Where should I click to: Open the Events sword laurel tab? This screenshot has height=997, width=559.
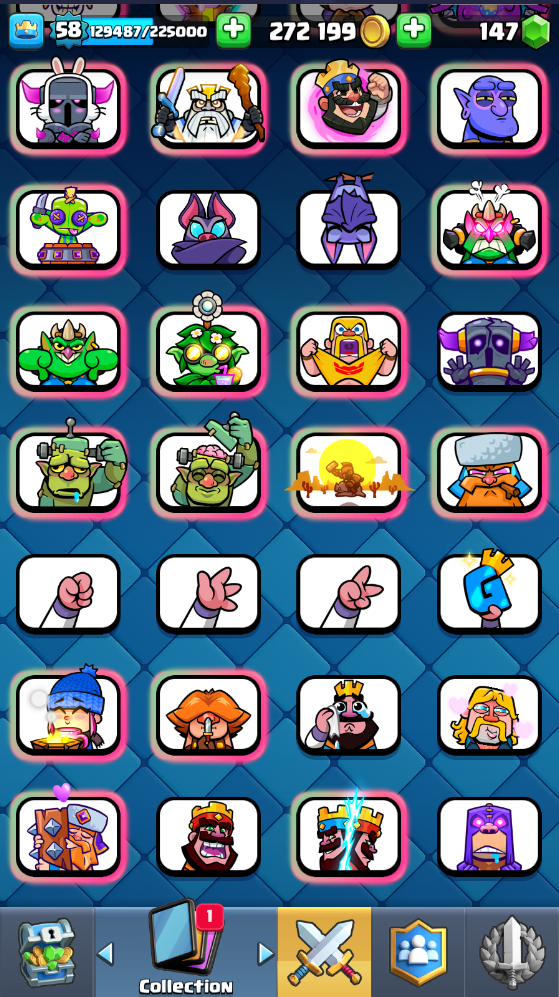pos(513,952)
